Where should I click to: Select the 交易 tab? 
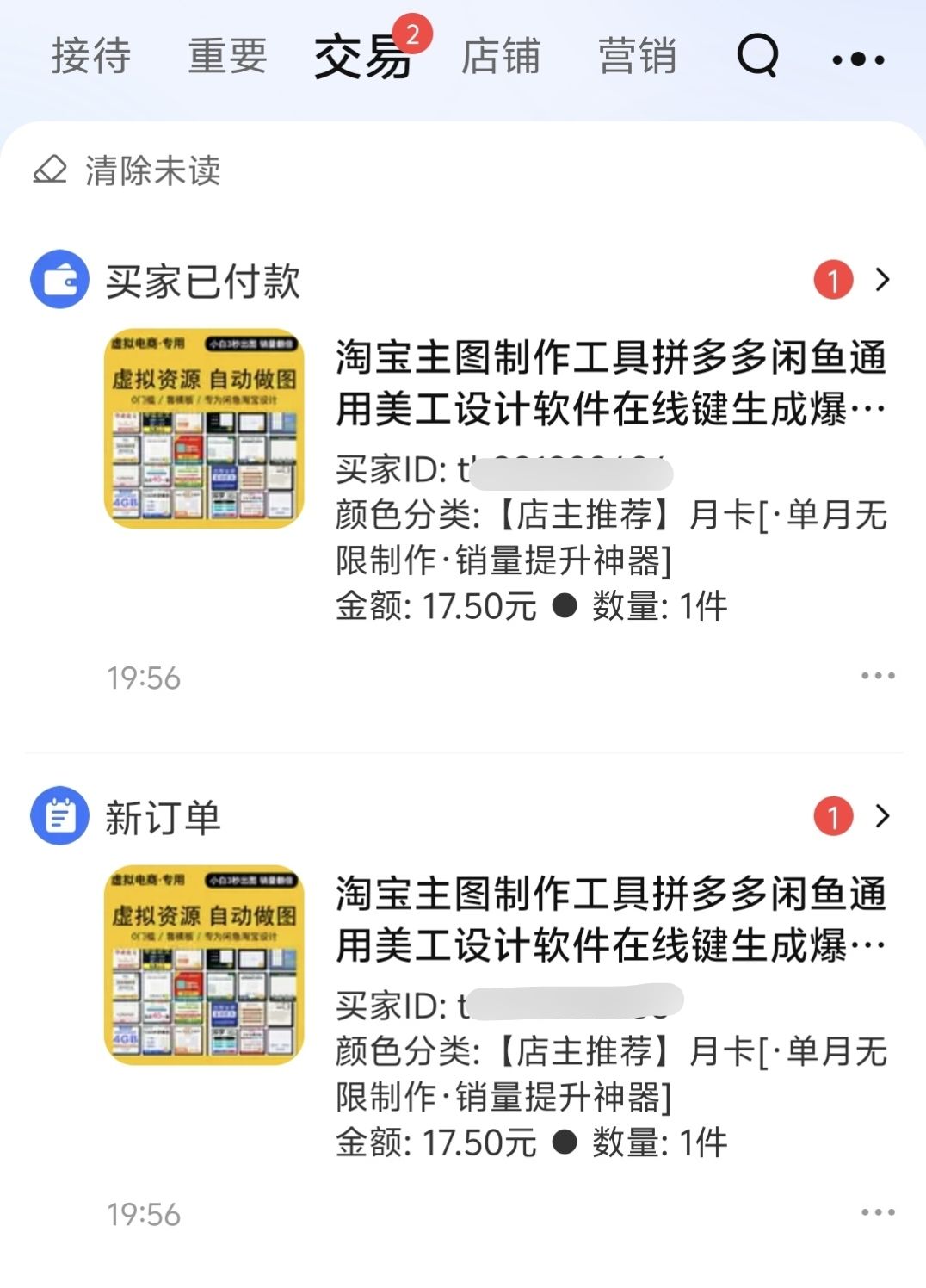[x=362, y=58]
